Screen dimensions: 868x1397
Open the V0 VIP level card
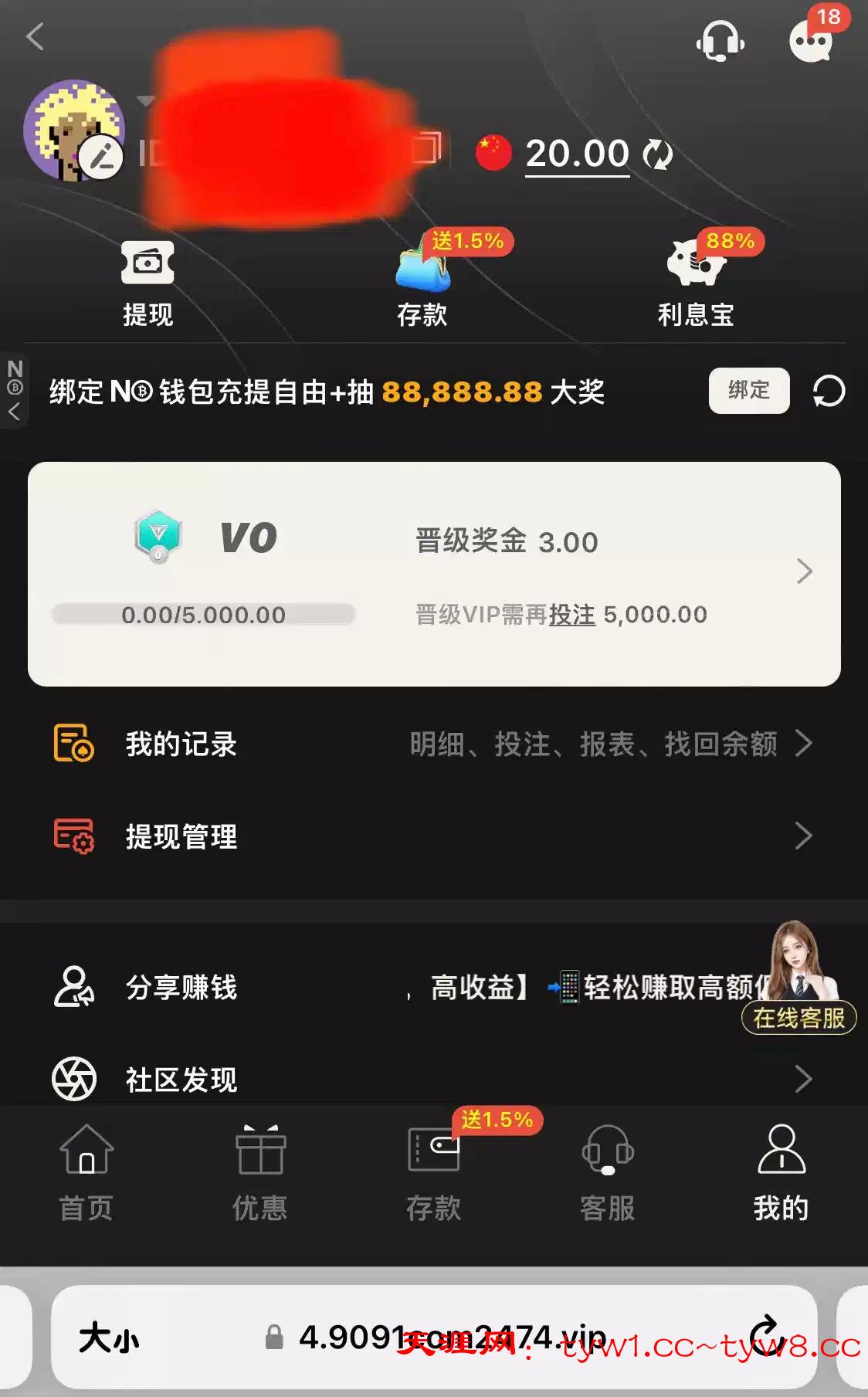[x=434, y=574]
